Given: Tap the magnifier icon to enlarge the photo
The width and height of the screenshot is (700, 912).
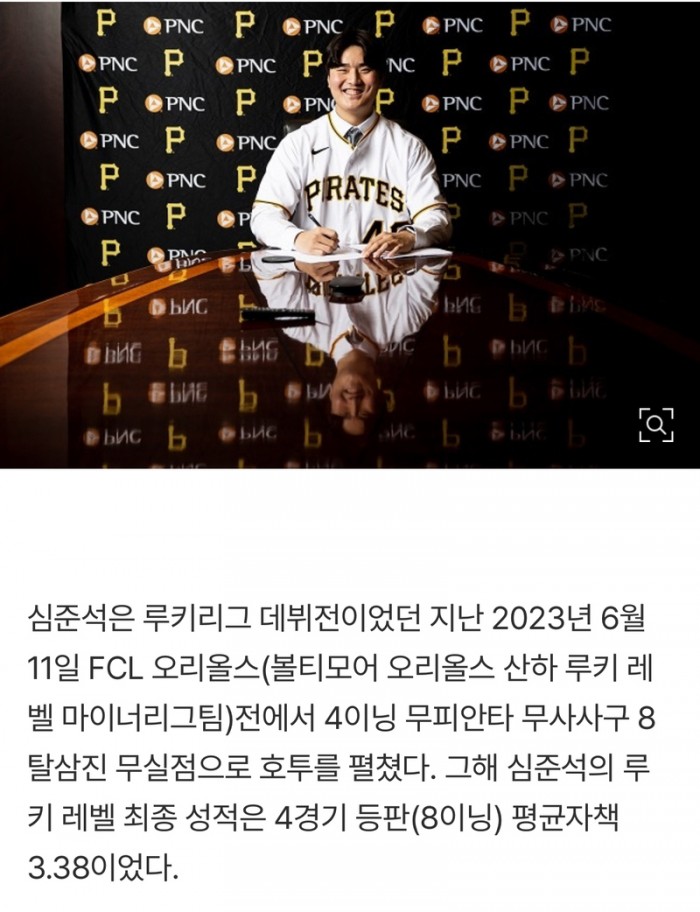Looking at the screenshot, I should 655,426.
